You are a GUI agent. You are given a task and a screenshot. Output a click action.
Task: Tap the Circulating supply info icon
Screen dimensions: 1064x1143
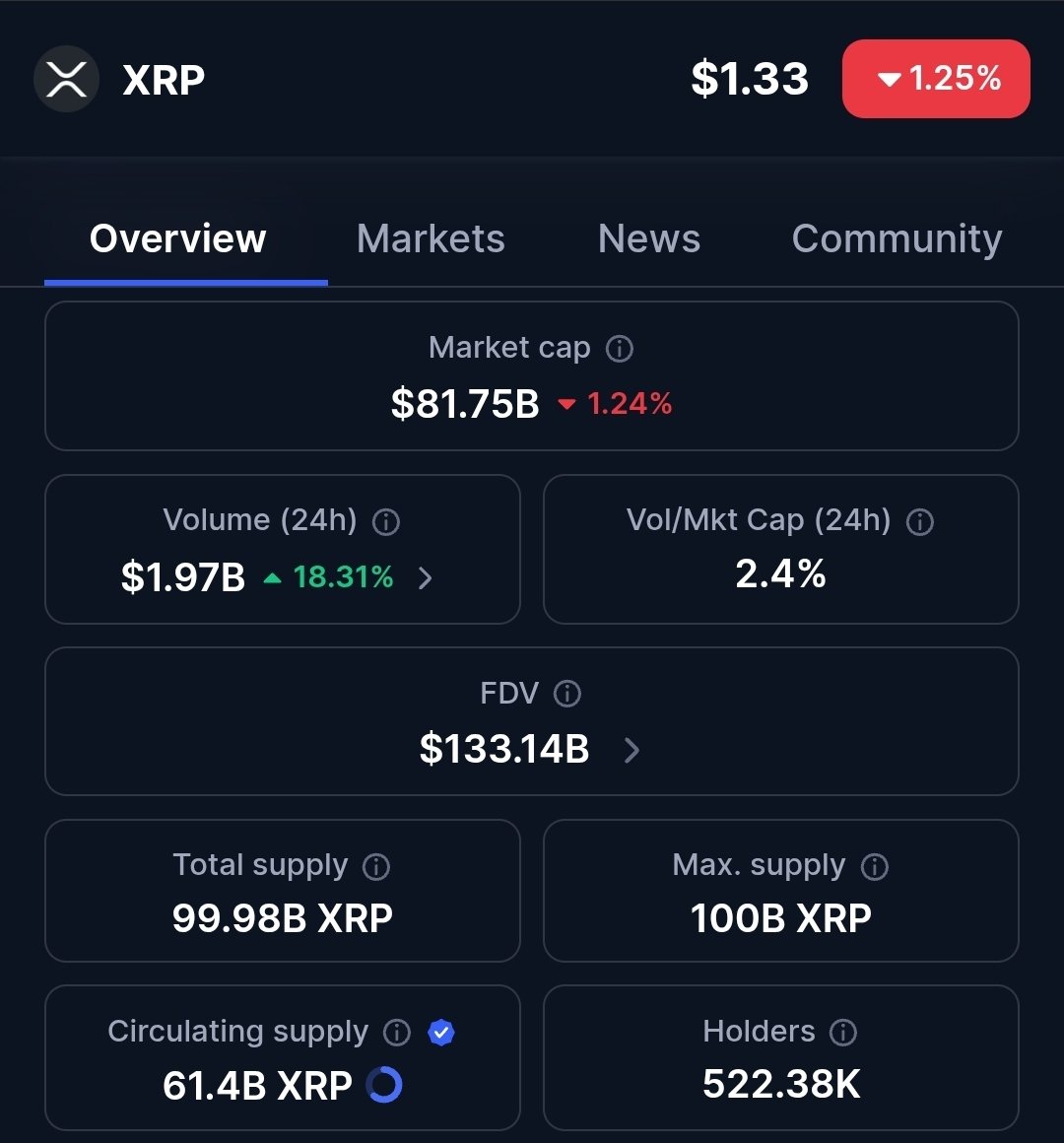[x=397, y=1032]
